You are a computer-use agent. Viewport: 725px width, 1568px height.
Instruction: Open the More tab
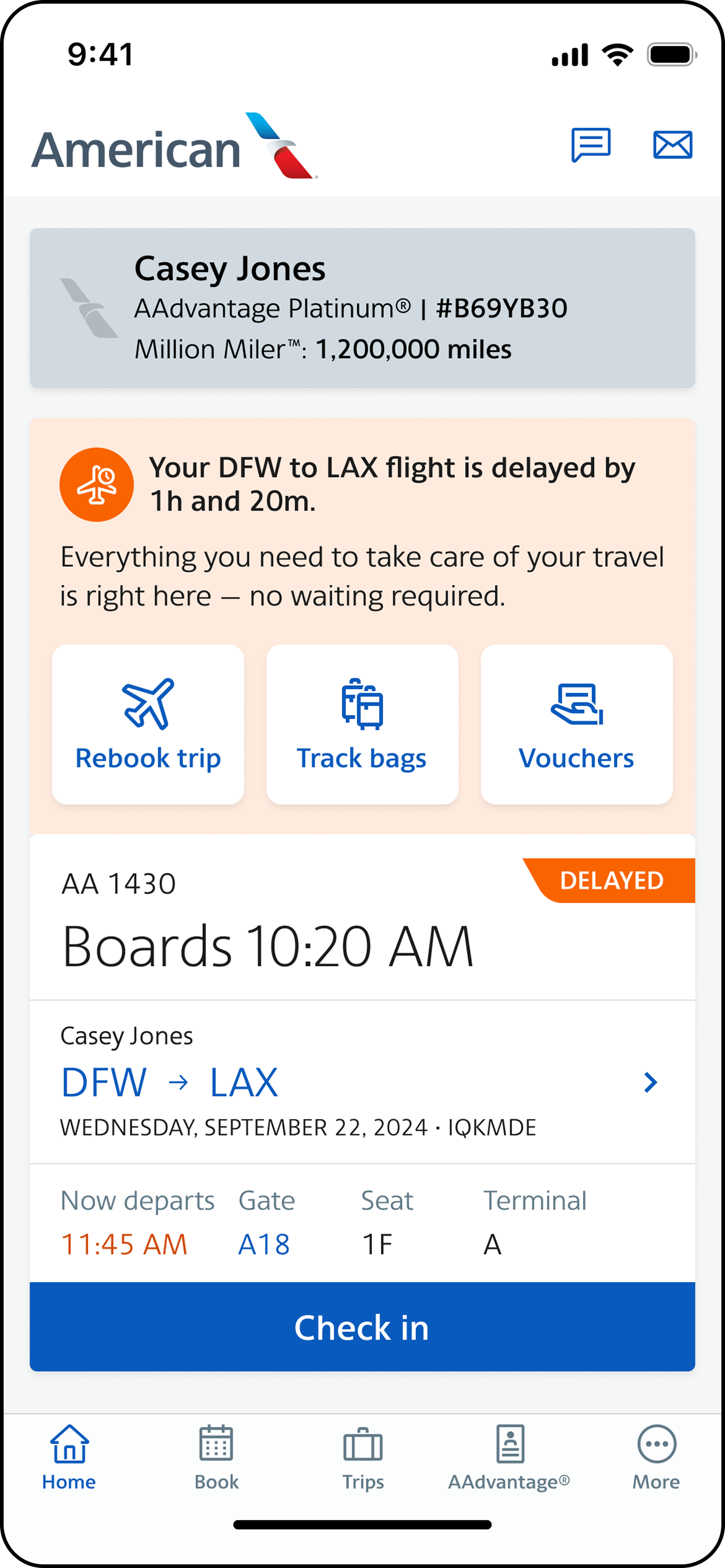[655, 1457]
